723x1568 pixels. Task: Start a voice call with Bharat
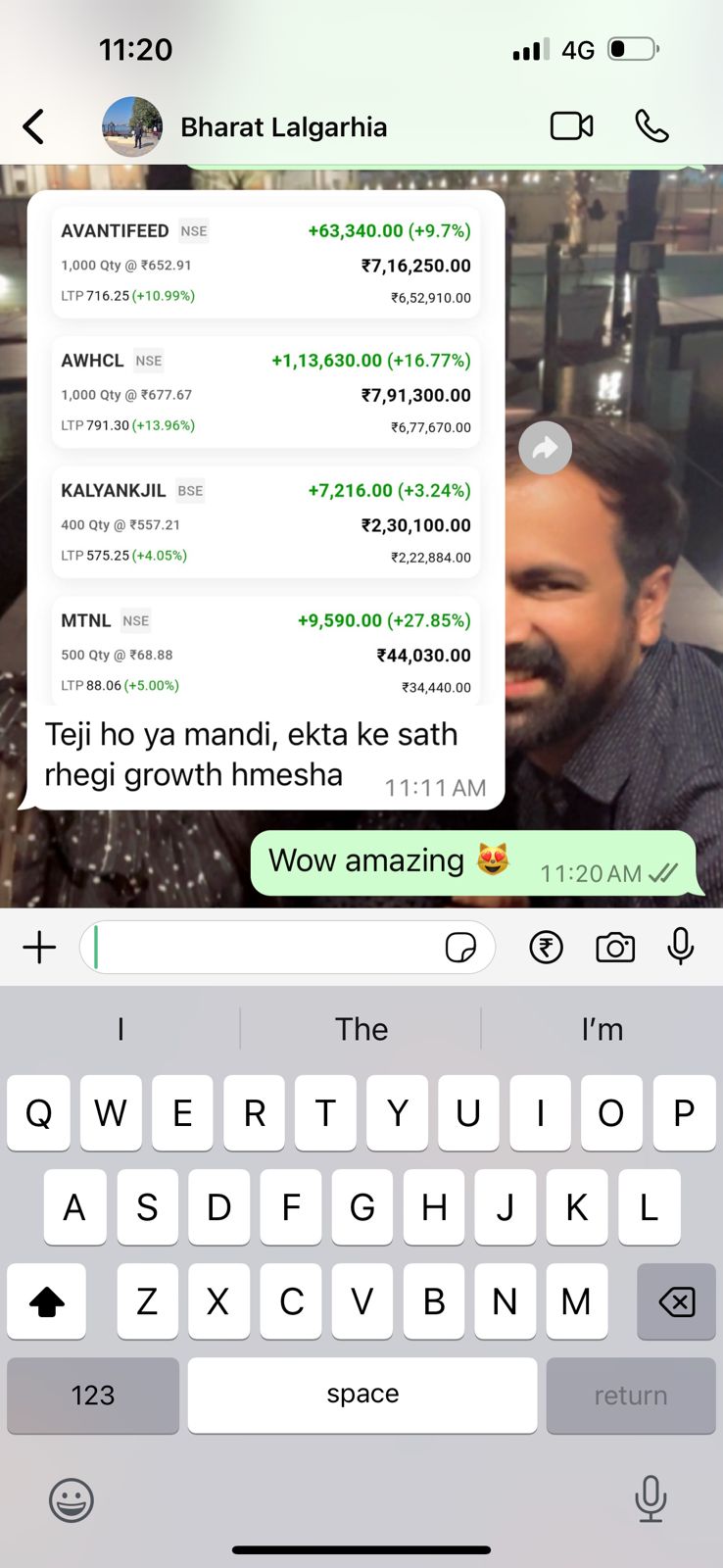click(651, 126)
